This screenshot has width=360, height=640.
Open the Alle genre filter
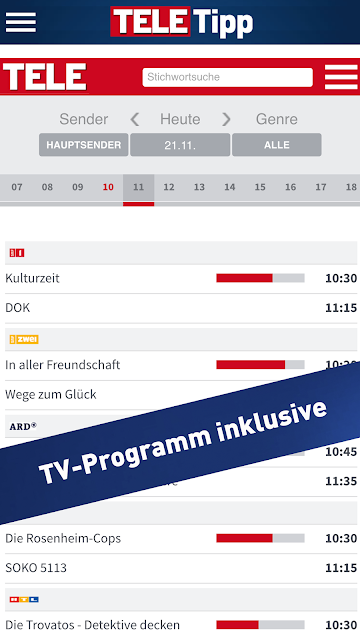tap(277, 145)
